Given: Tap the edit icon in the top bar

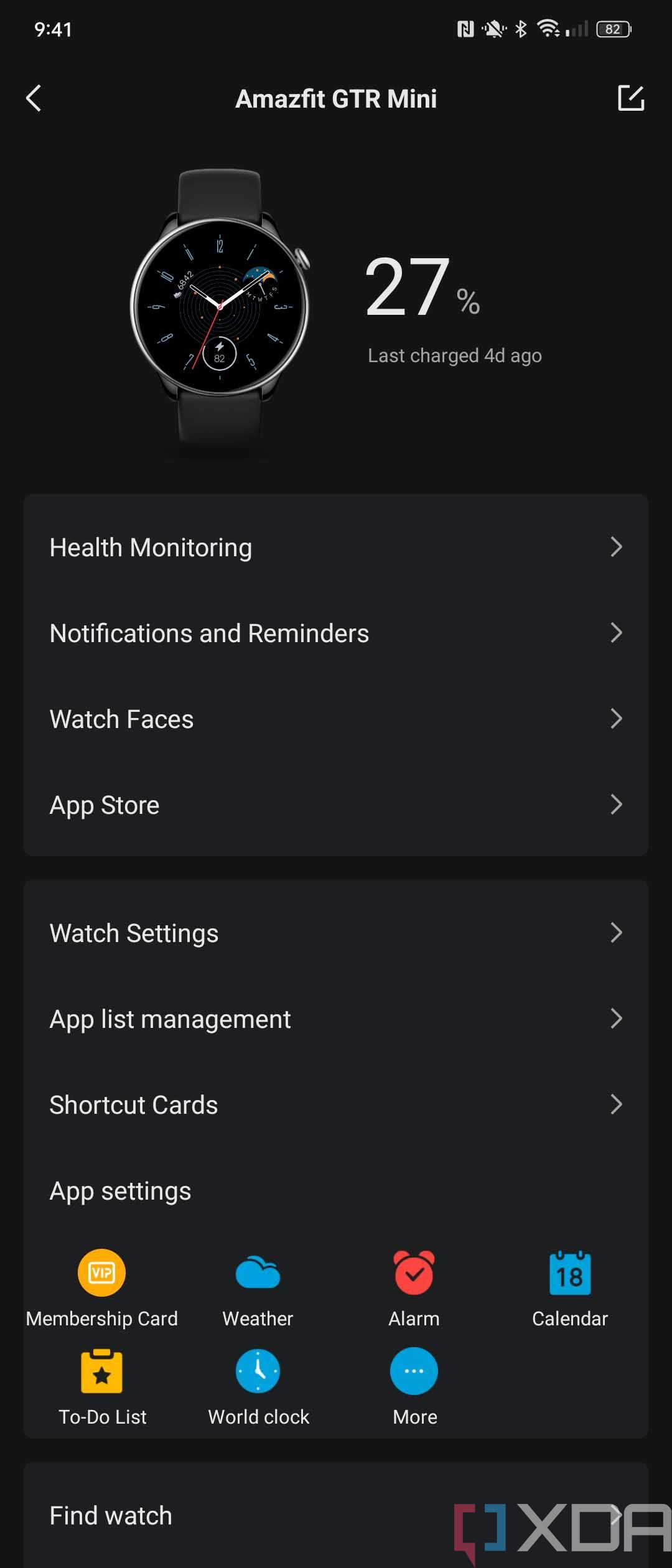Looking at the screenshot, I should point(630,98).
